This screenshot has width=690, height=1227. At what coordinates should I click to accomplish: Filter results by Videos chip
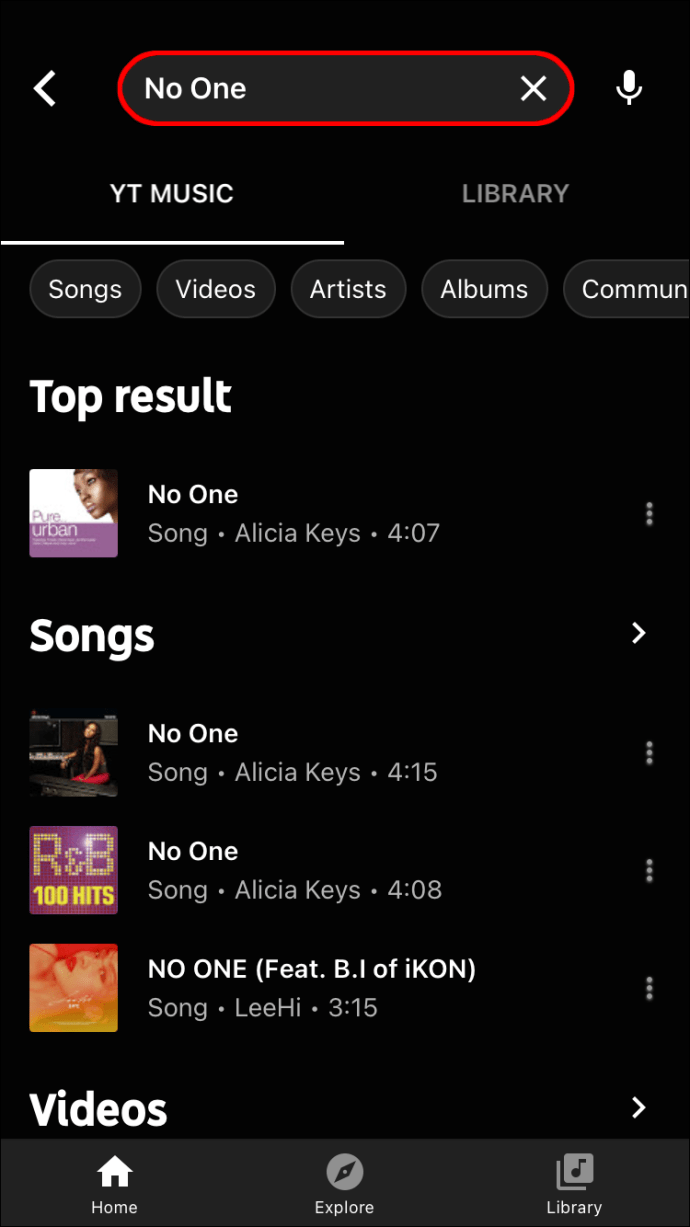[x=216, y=290]
